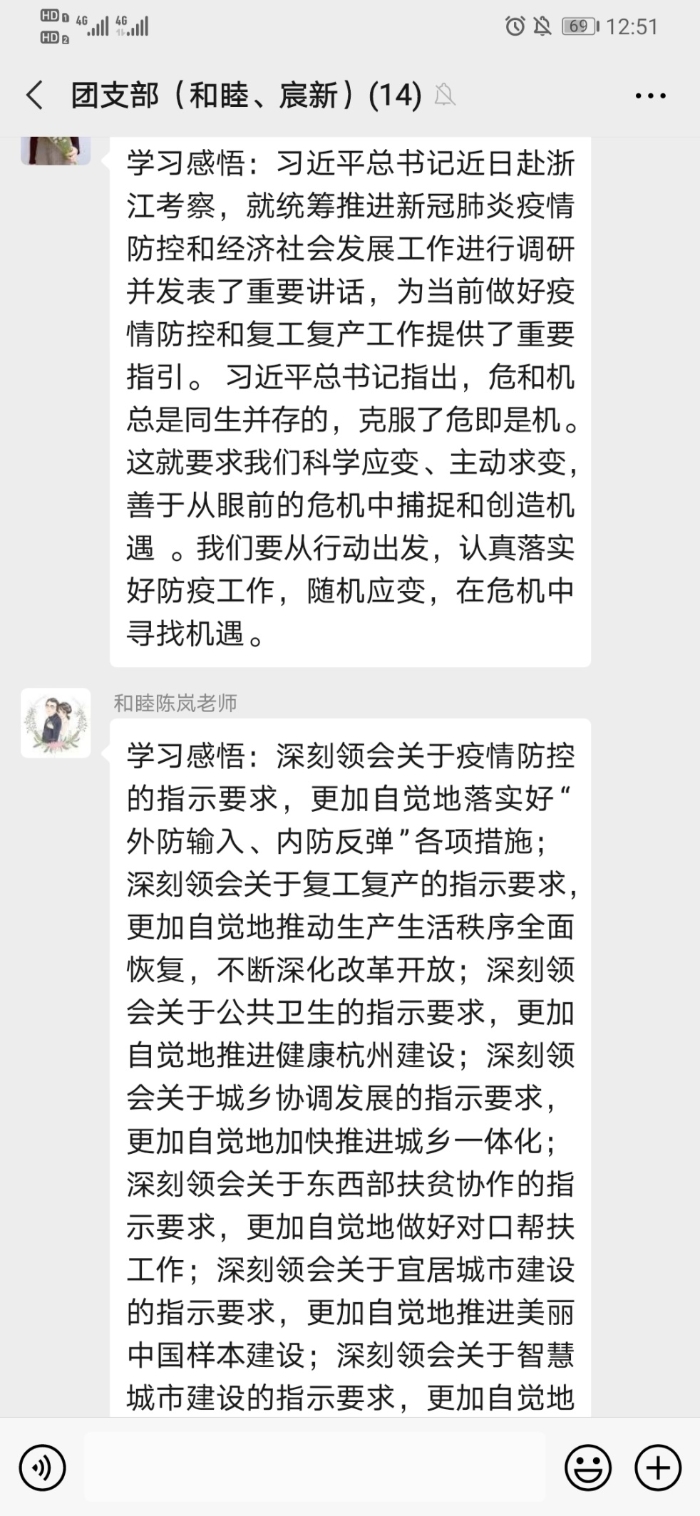Open the emoji sticker panel

click(x=588, y=1467)
